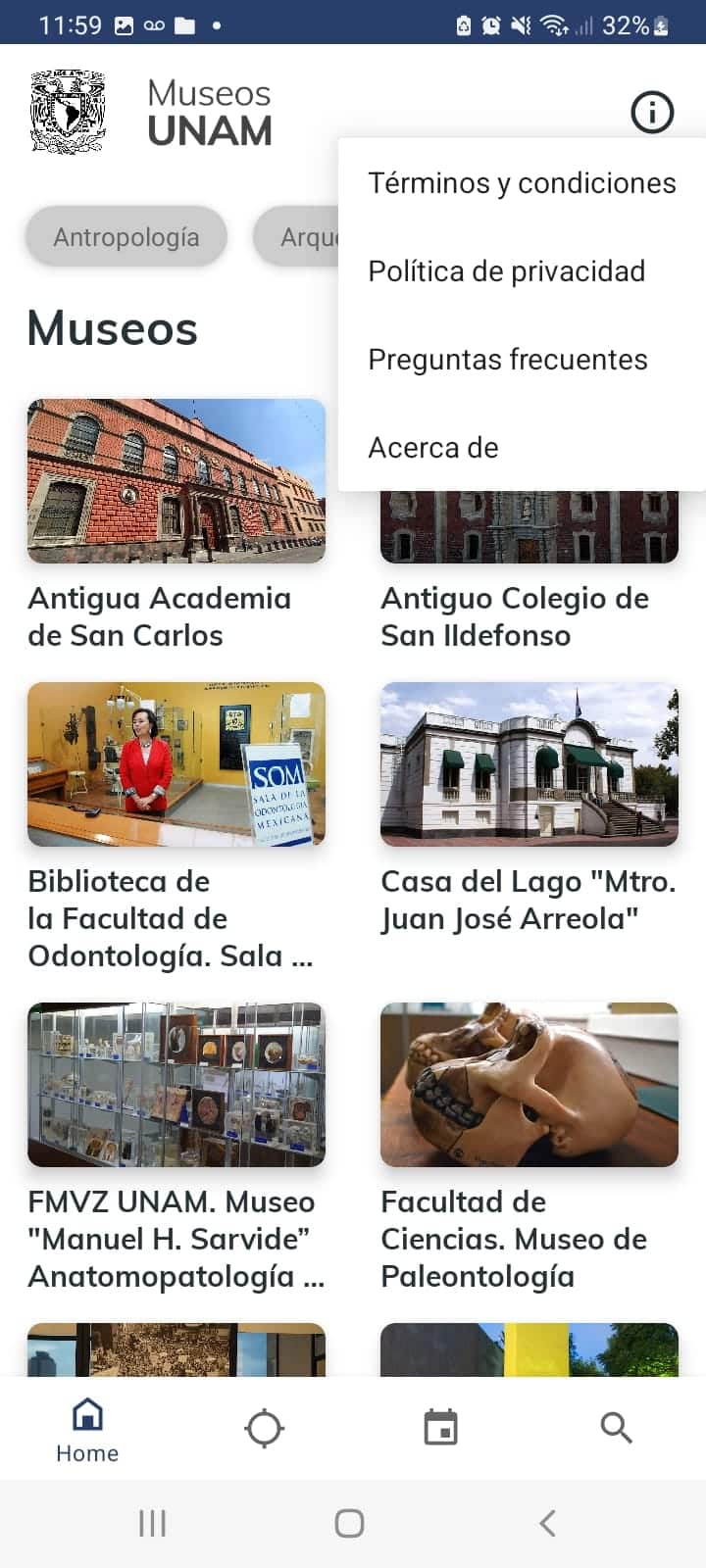Viewport: 706px width, 1568px height.
Task: Filter by Antropología chip
Action: coord(126,237)
